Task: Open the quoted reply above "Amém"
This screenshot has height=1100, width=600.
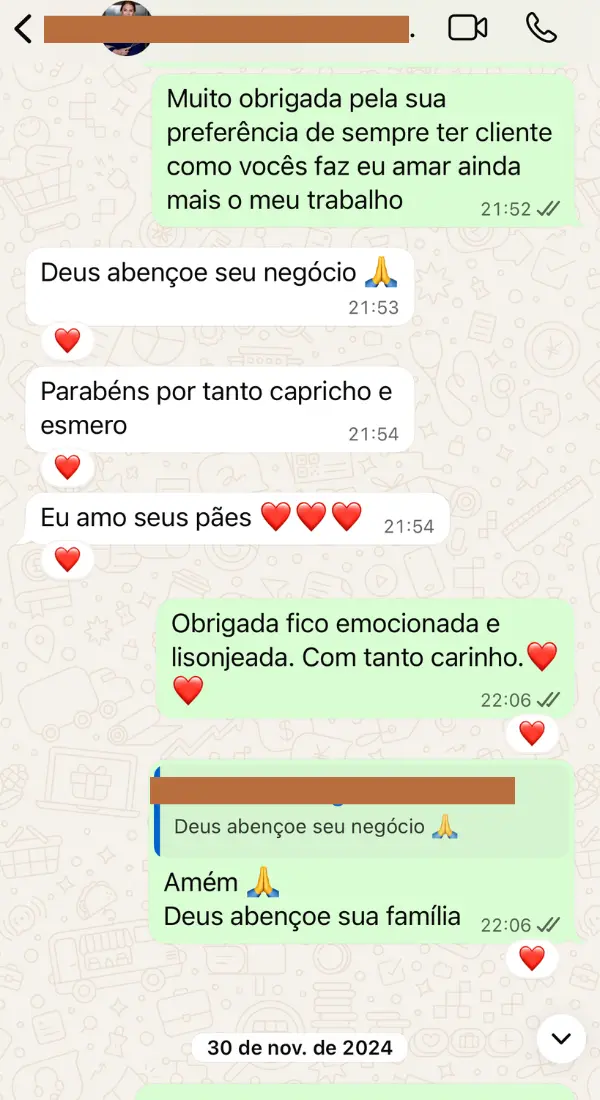Action: pos(360,816)
